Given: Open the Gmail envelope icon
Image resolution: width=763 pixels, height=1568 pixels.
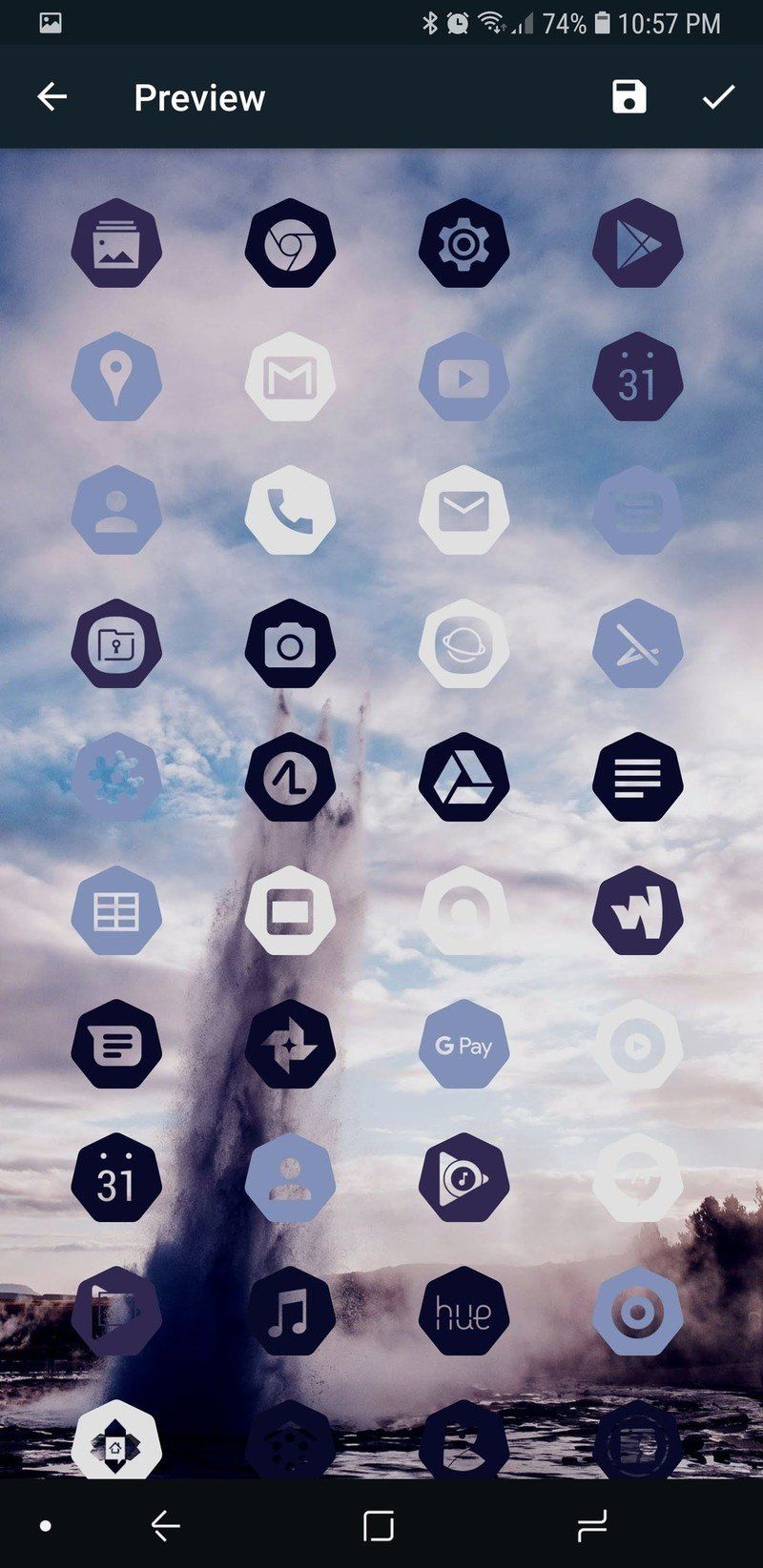Looking at the screenshot, I should click(x=290, y=377).
